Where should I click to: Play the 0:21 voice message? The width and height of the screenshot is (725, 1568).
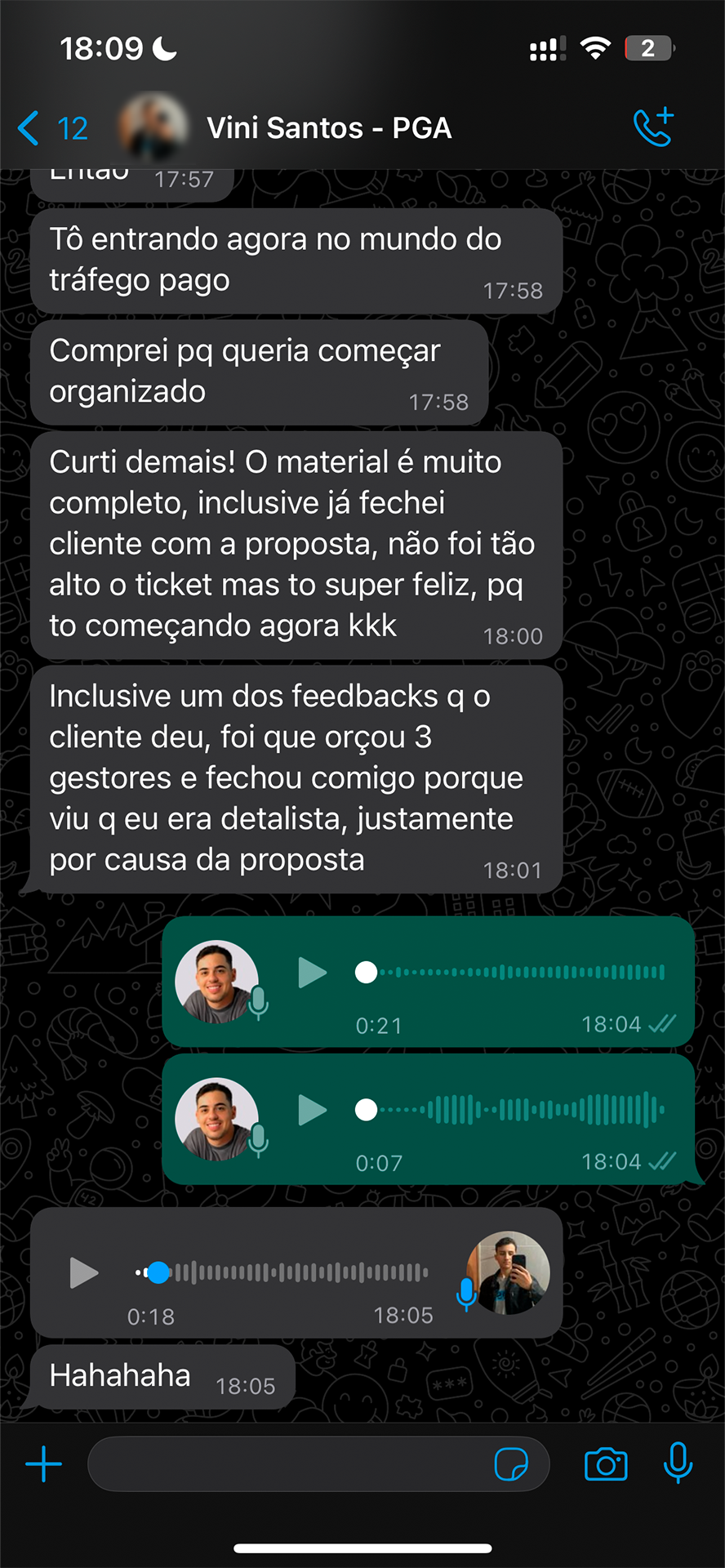coord(312,973)
